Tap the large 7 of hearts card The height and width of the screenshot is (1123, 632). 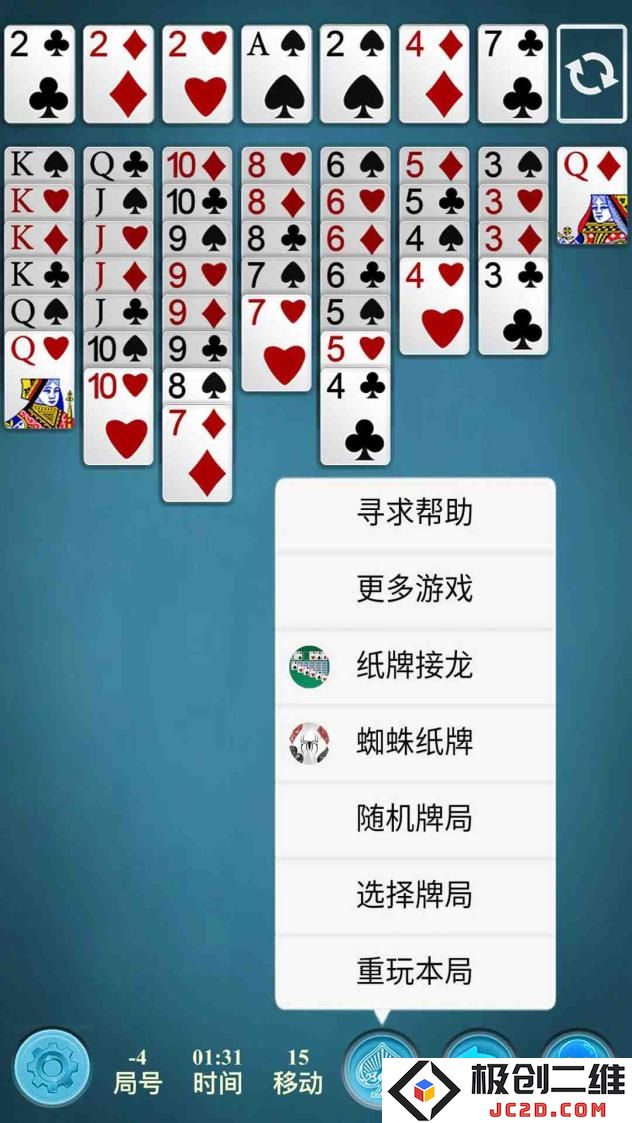[276, 345]
